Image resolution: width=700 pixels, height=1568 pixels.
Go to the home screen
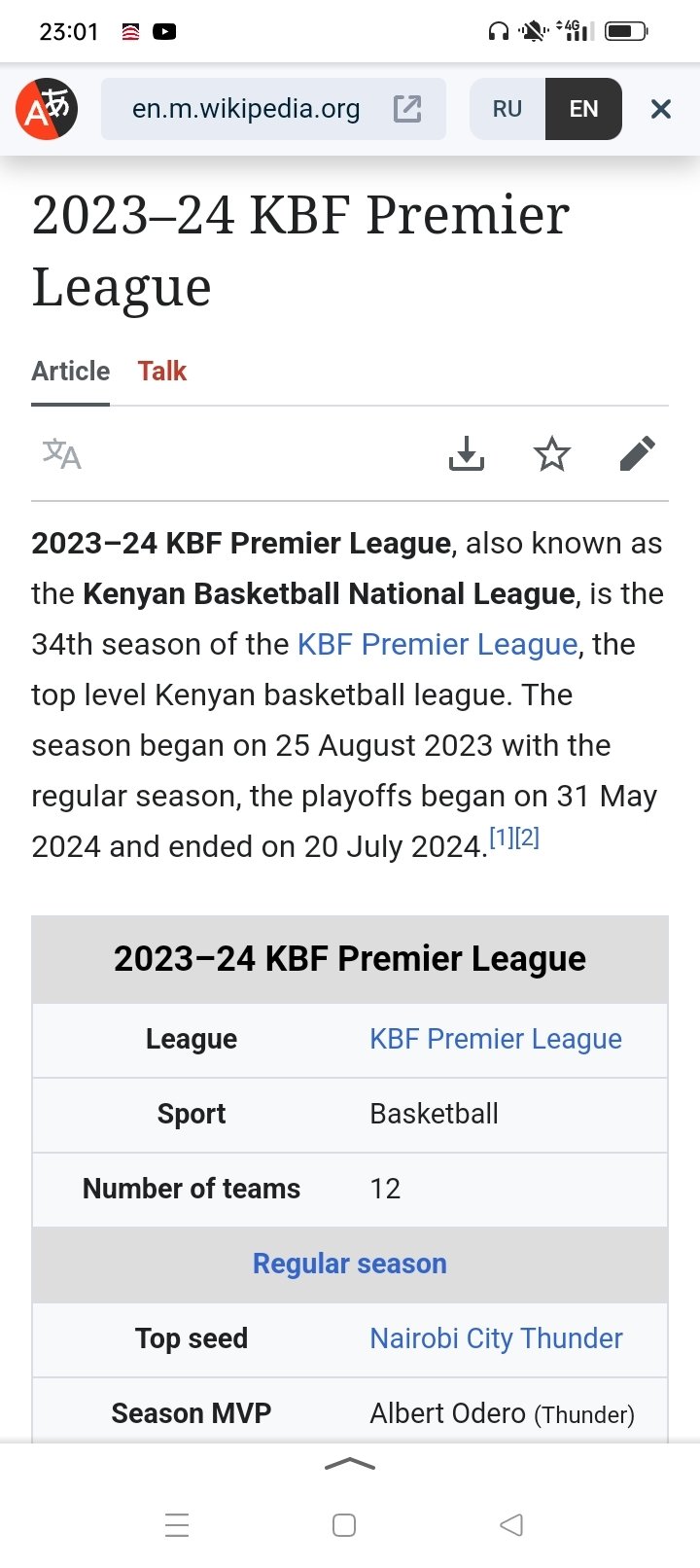344,1524
